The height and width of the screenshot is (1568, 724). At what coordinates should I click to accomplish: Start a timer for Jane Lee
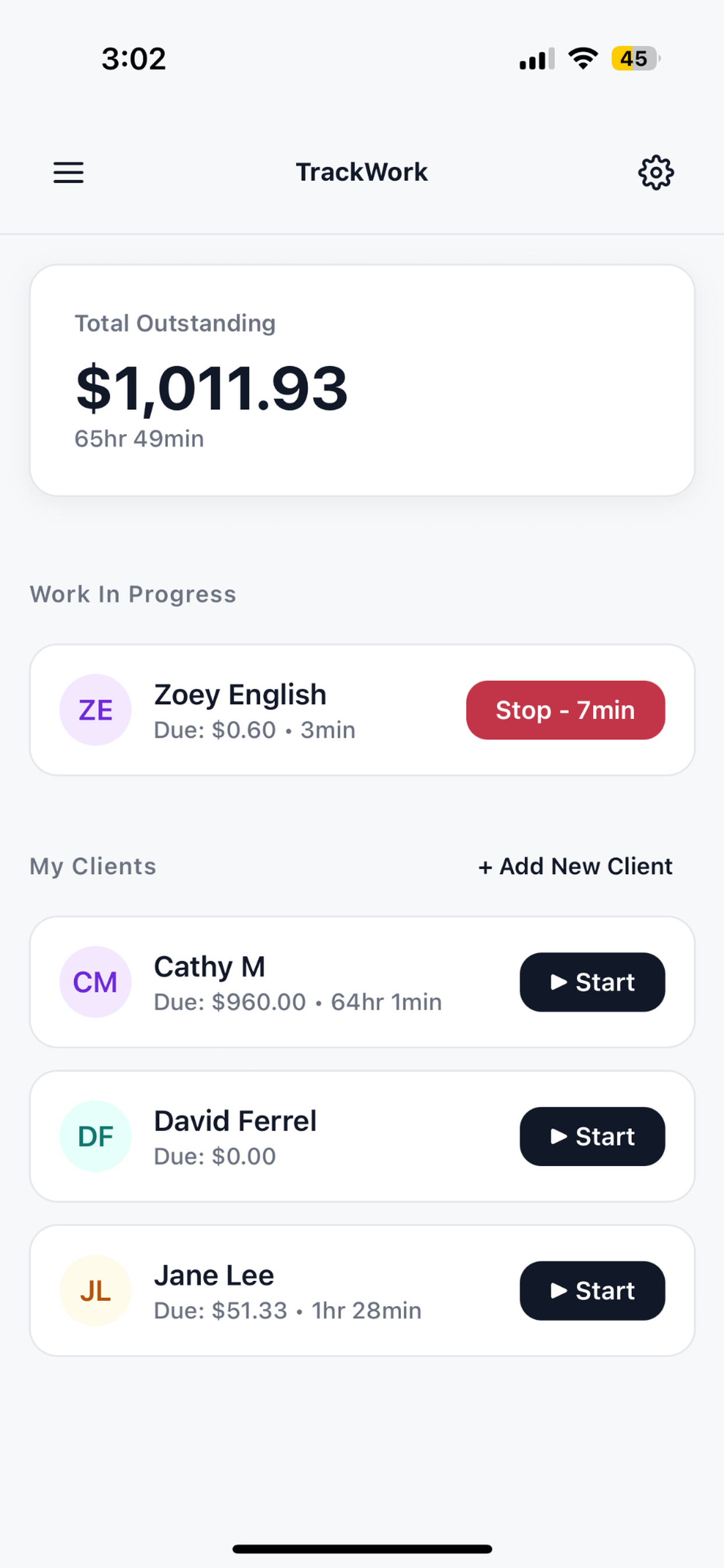[x=592, y=1291]
